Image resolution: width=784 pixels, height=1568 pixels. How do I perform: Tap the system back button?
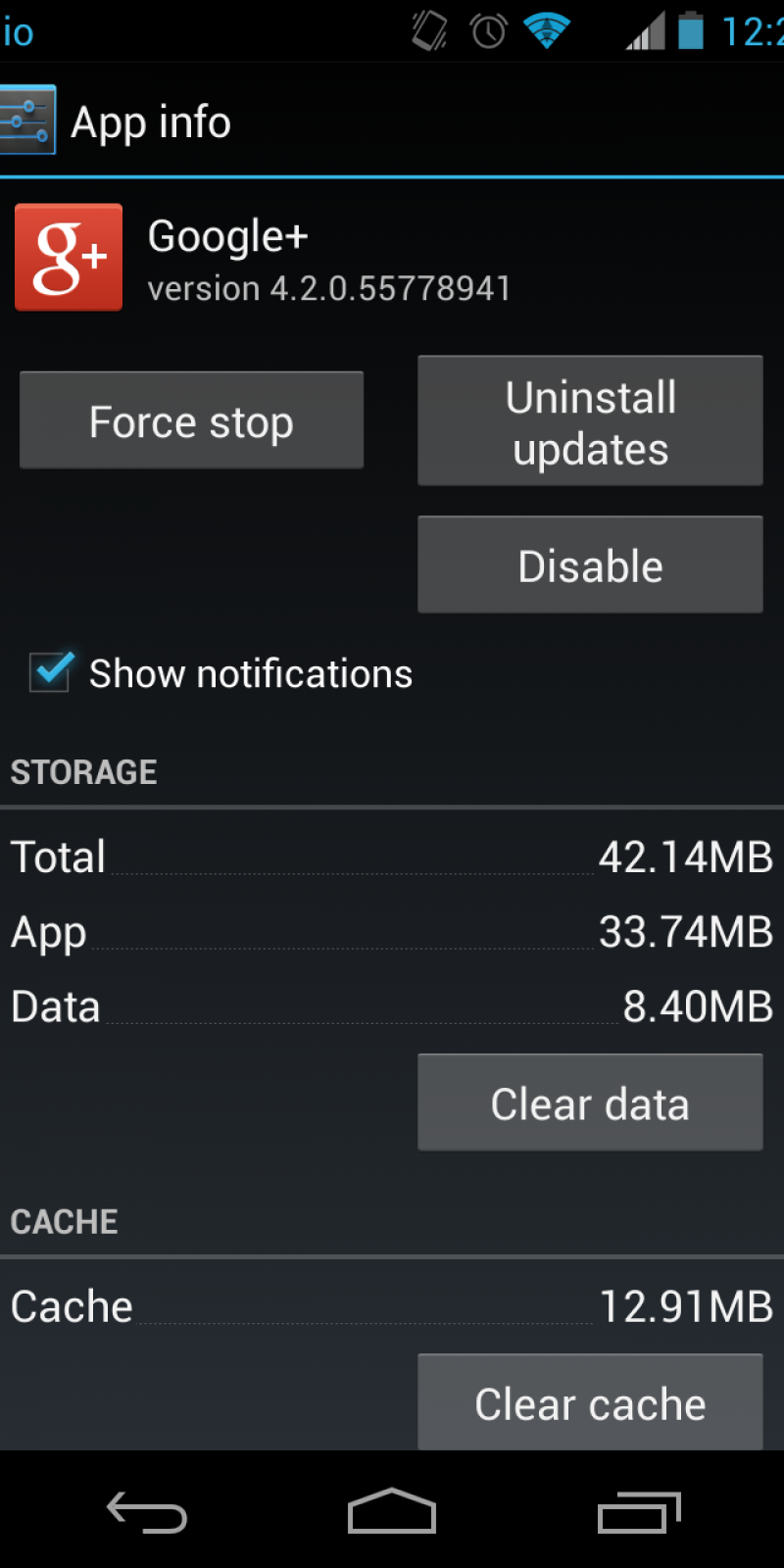[147, 1511]
